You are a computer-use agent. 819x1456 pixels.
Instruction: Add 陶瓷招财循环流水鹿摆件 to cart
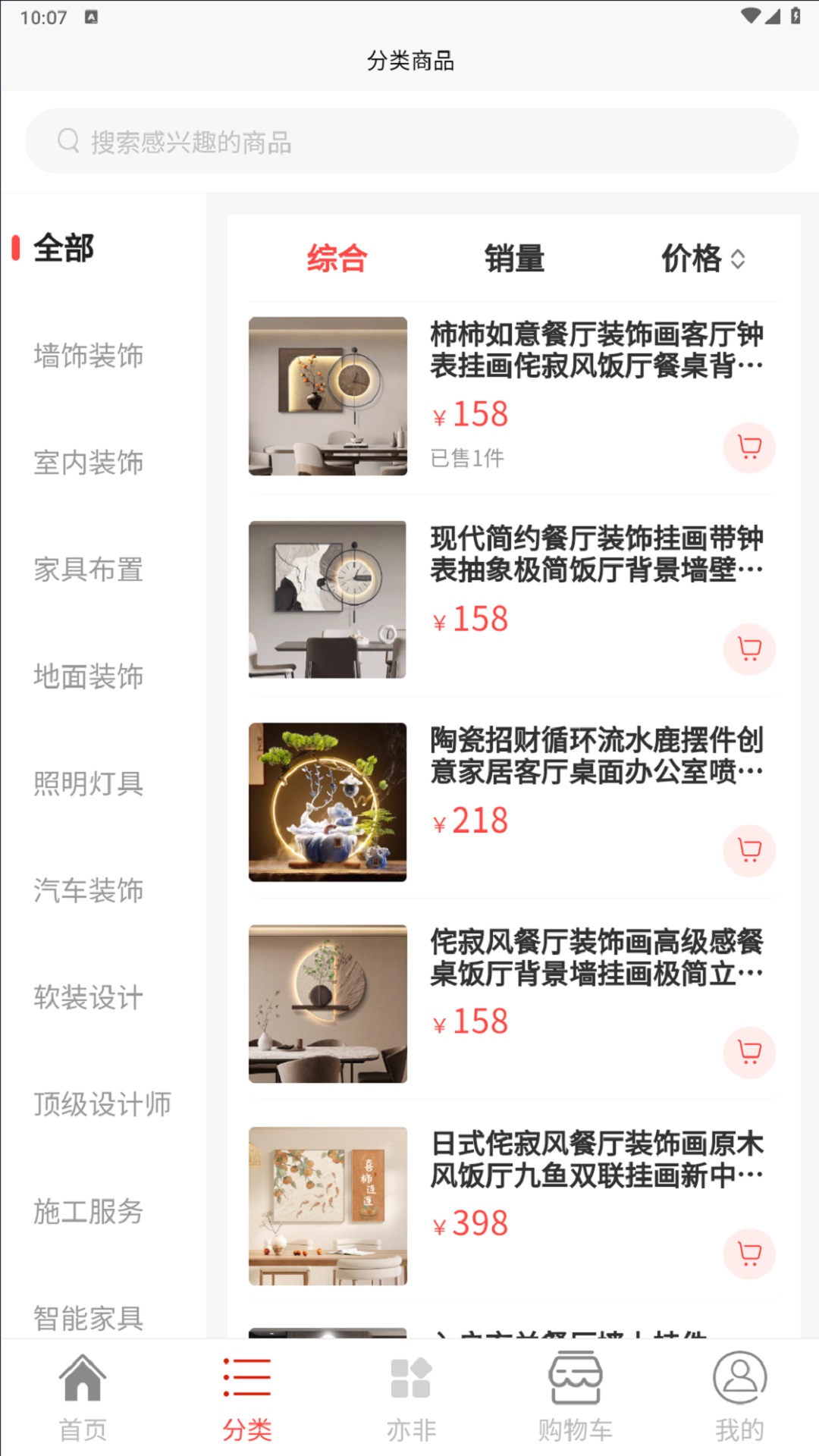pyautogui.click(x=748, y=850)
